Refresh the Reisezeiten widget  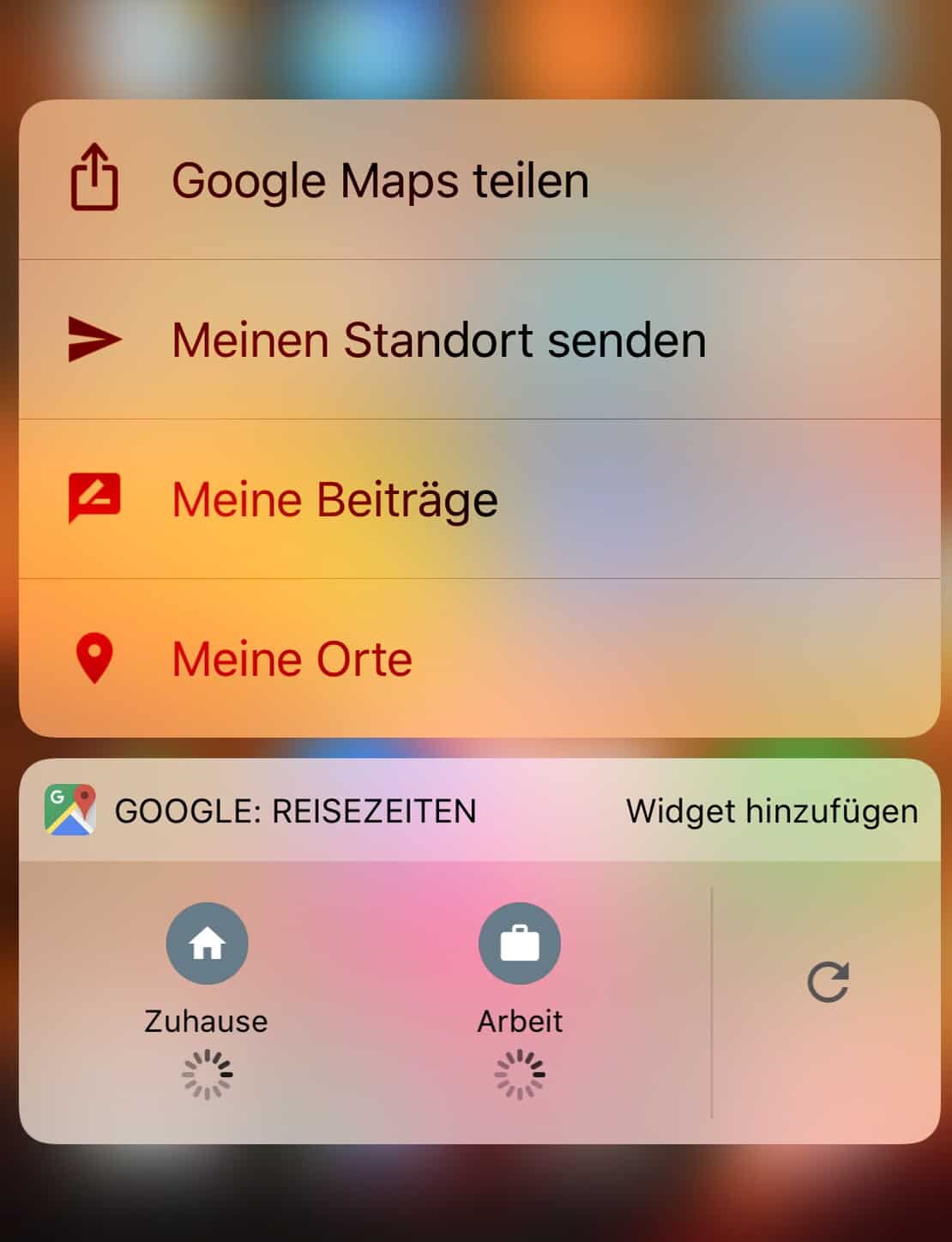point(828,982)
